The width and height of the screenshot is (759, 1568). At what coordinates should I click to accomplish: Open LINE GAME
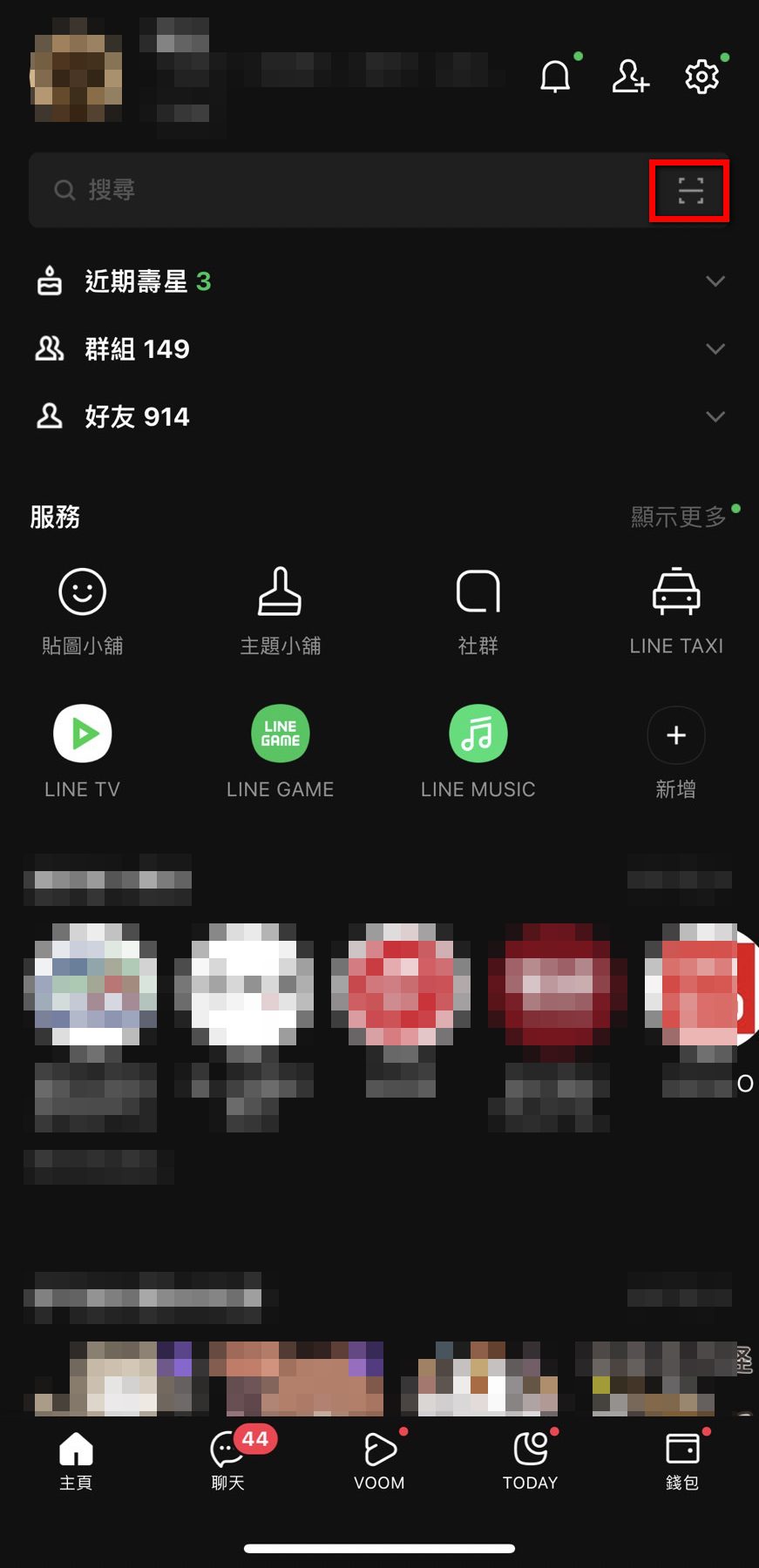pyautogui.click(x=281, y=753)
